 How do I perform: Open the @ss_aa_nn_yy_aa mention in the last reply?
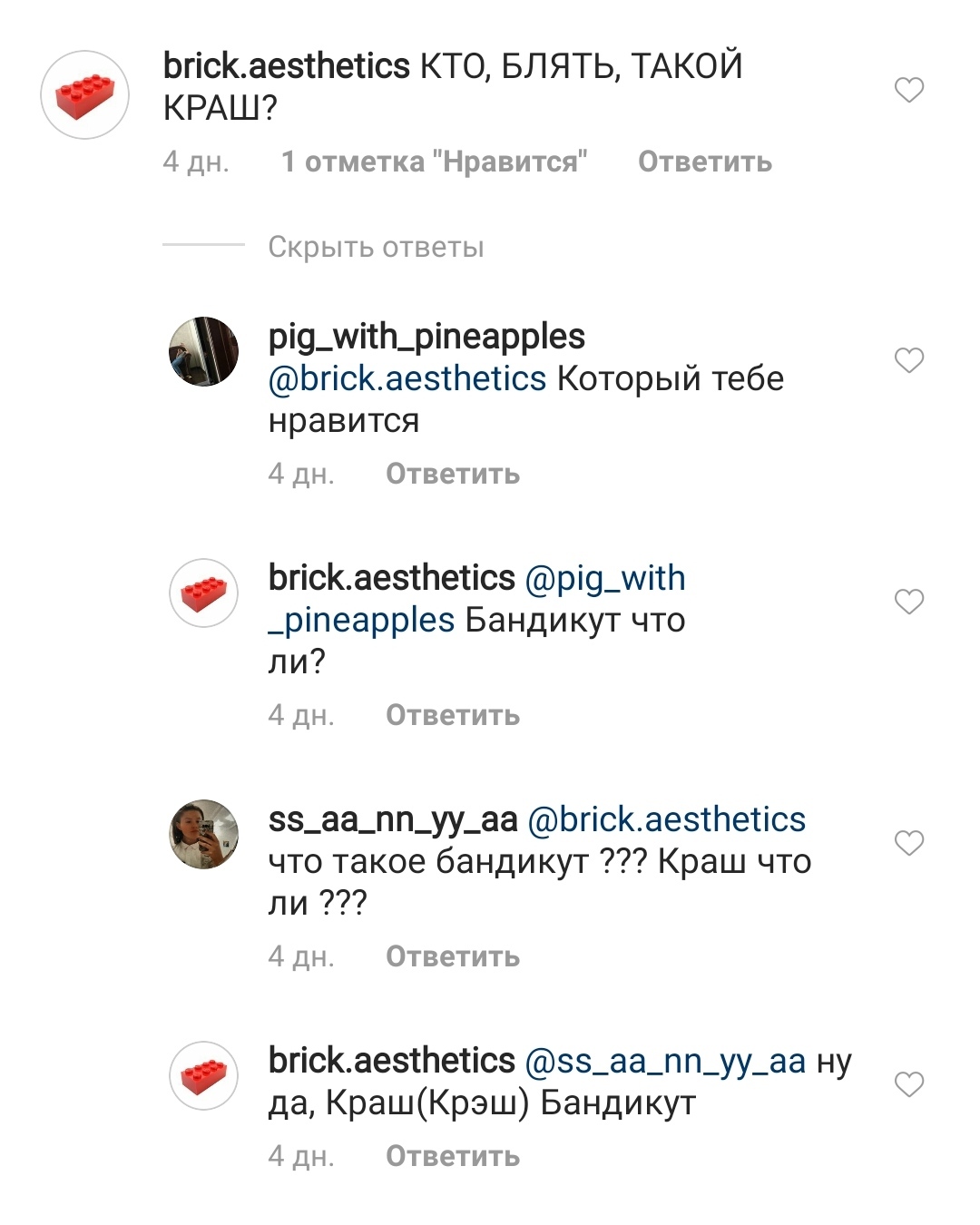pos(665,1061)
